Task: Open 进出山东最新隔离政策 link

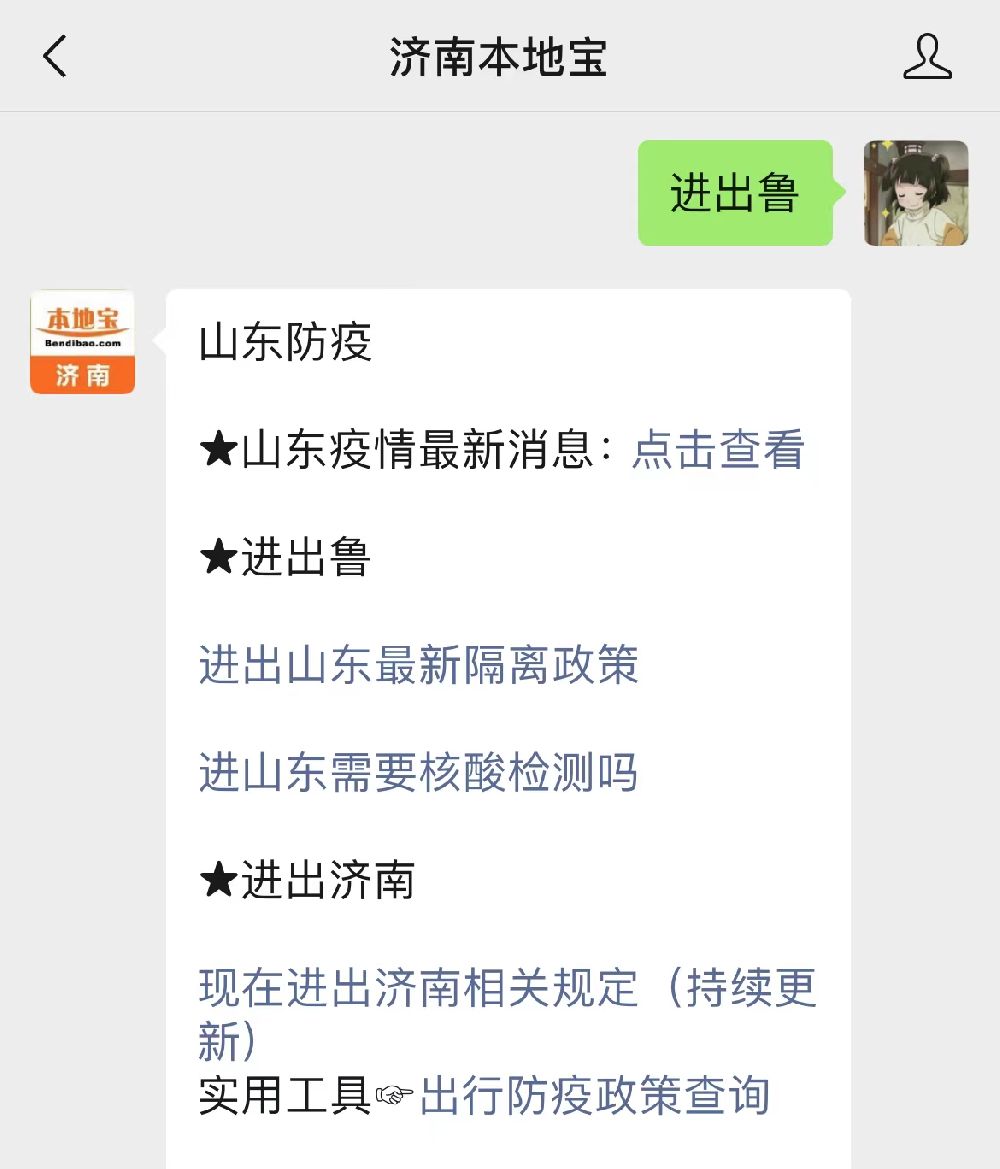Action: (420, 667)
